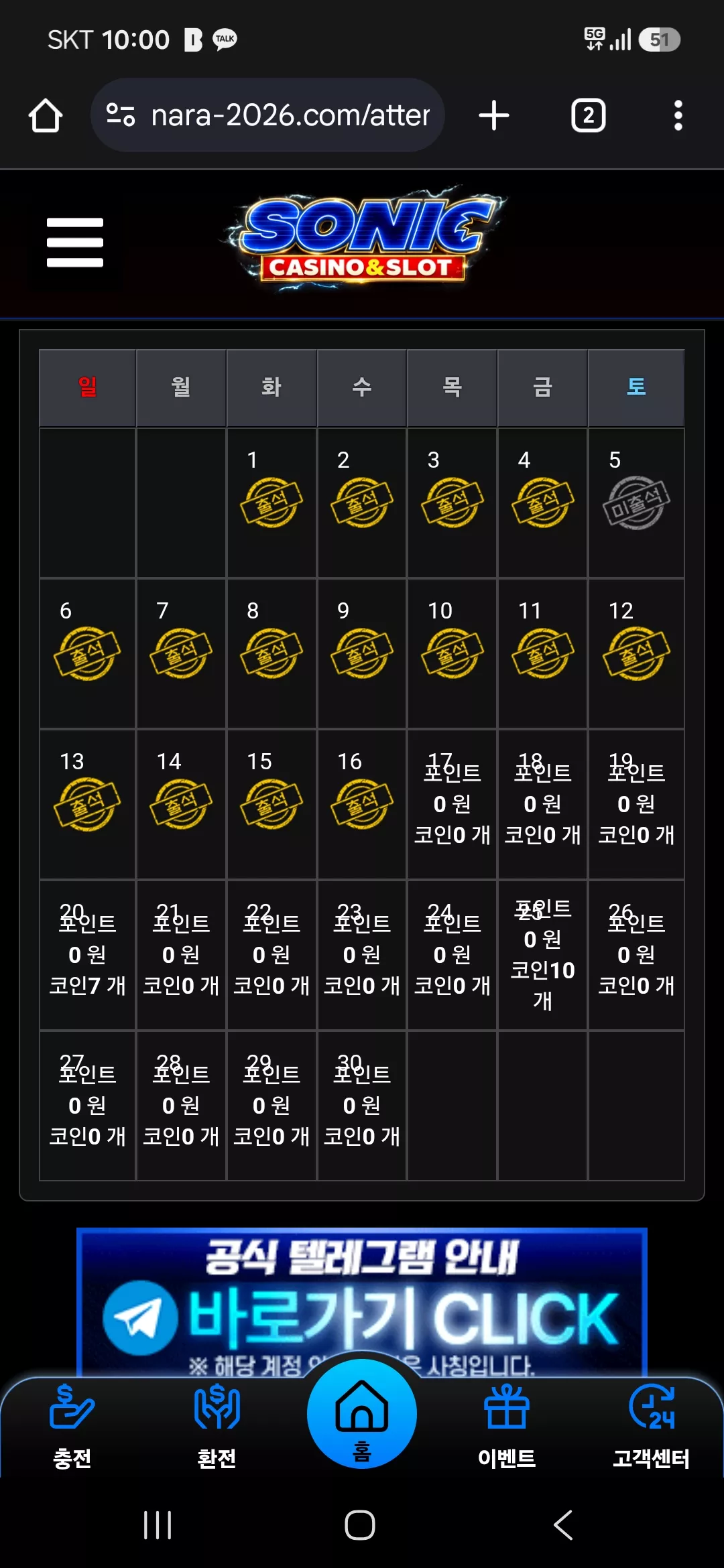The image size is (724, 1568).
Task: Go back using system back button
Action: [x=563, y=1525]
